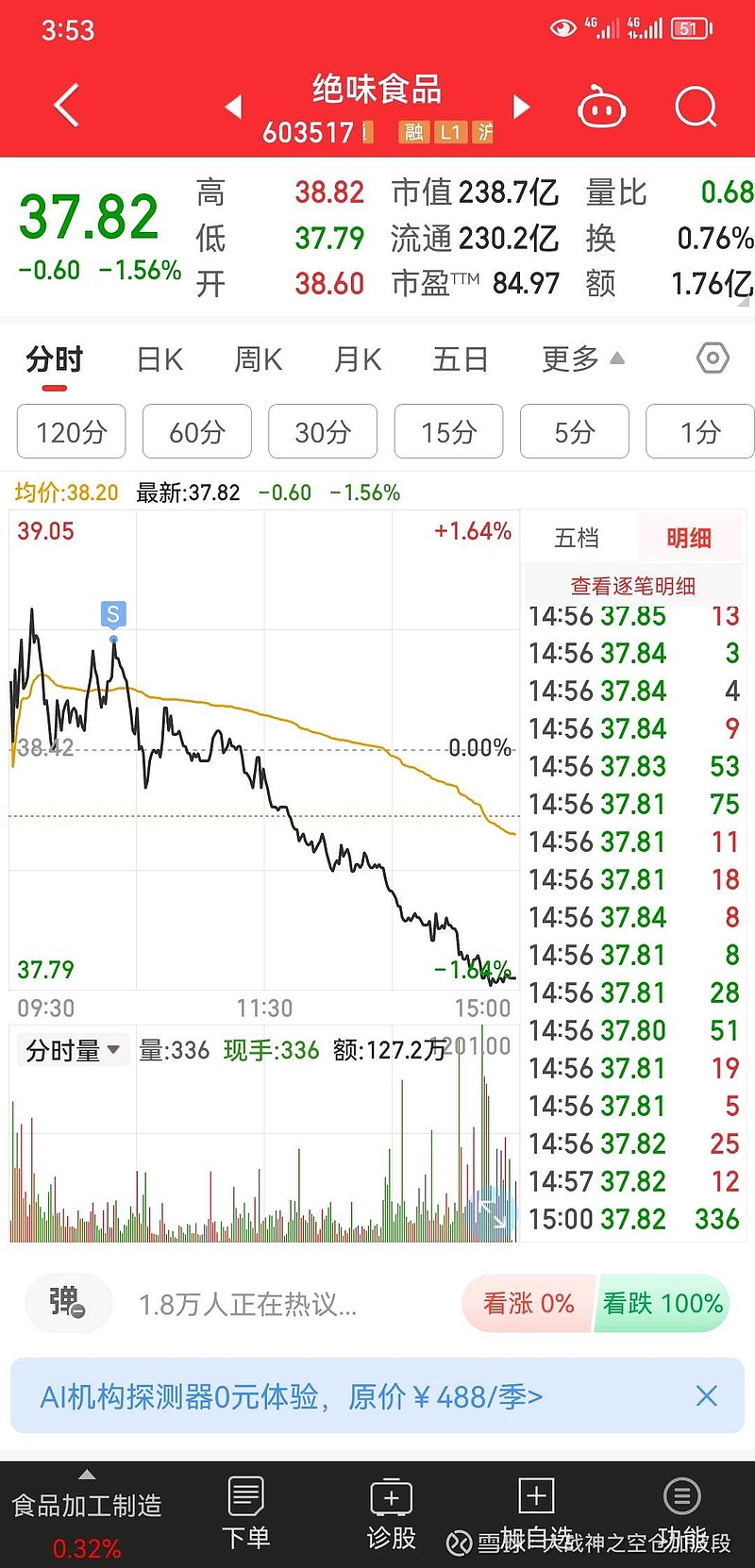
Task: Select the 120分 interval chip
Action: coord(72,432)
